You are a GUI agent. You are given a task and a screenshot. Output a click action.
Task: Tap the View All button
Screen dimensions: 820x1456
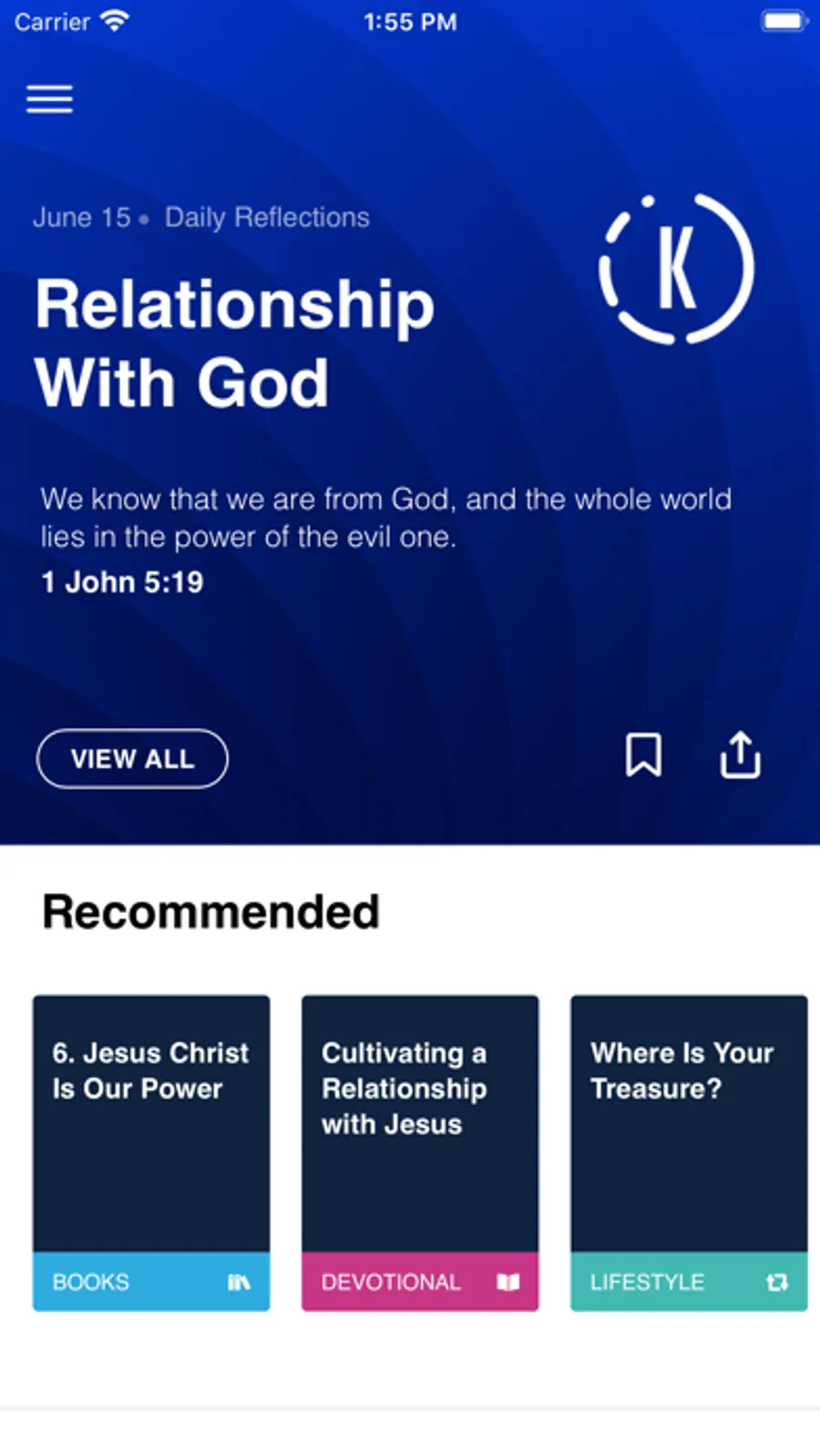click(x=132, y=758)
